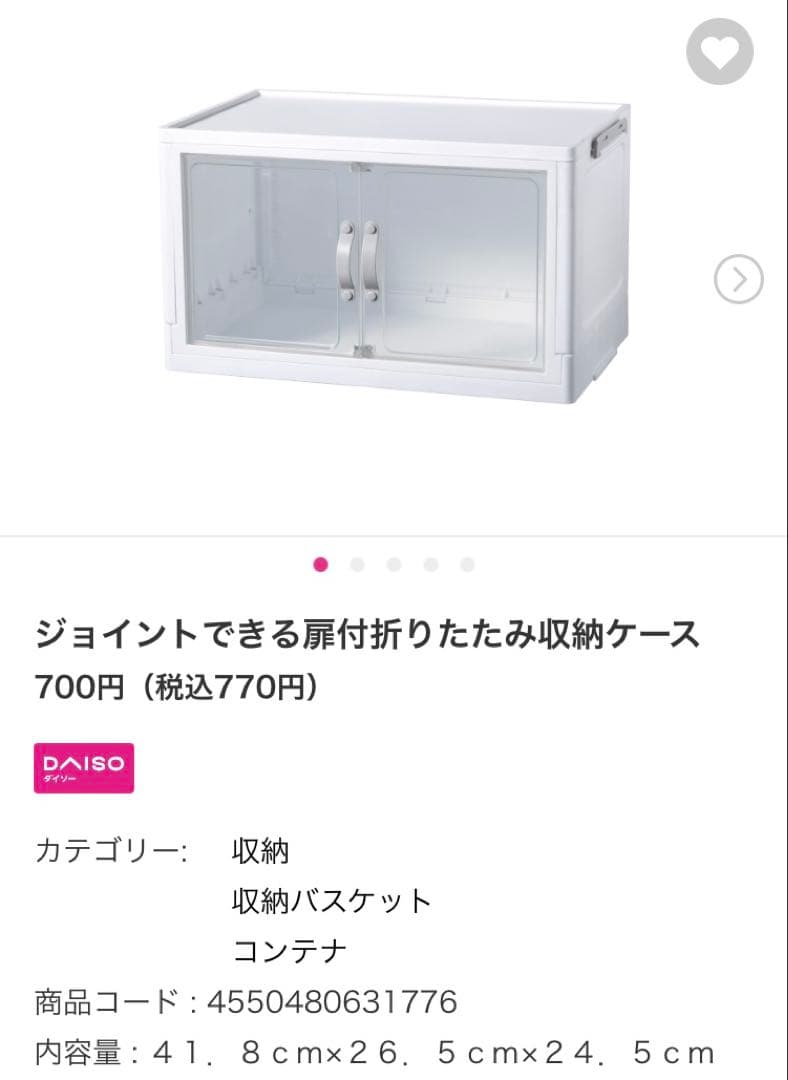Screen dimensions: 788x1080
Task: Select the fourth carousel indicator dot
Action: click(x=429, y=565)
